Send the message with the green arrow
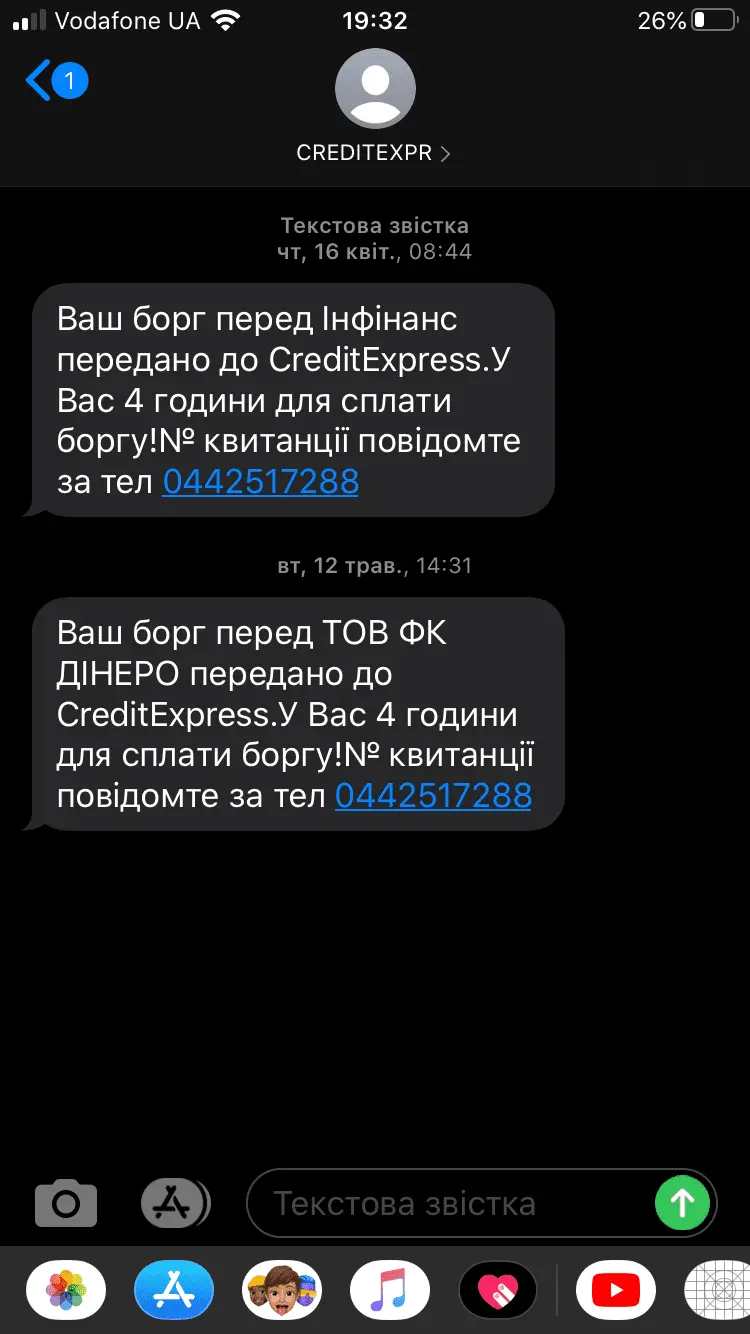Viewport: 750px width, 1334px height. [682, 1202]
